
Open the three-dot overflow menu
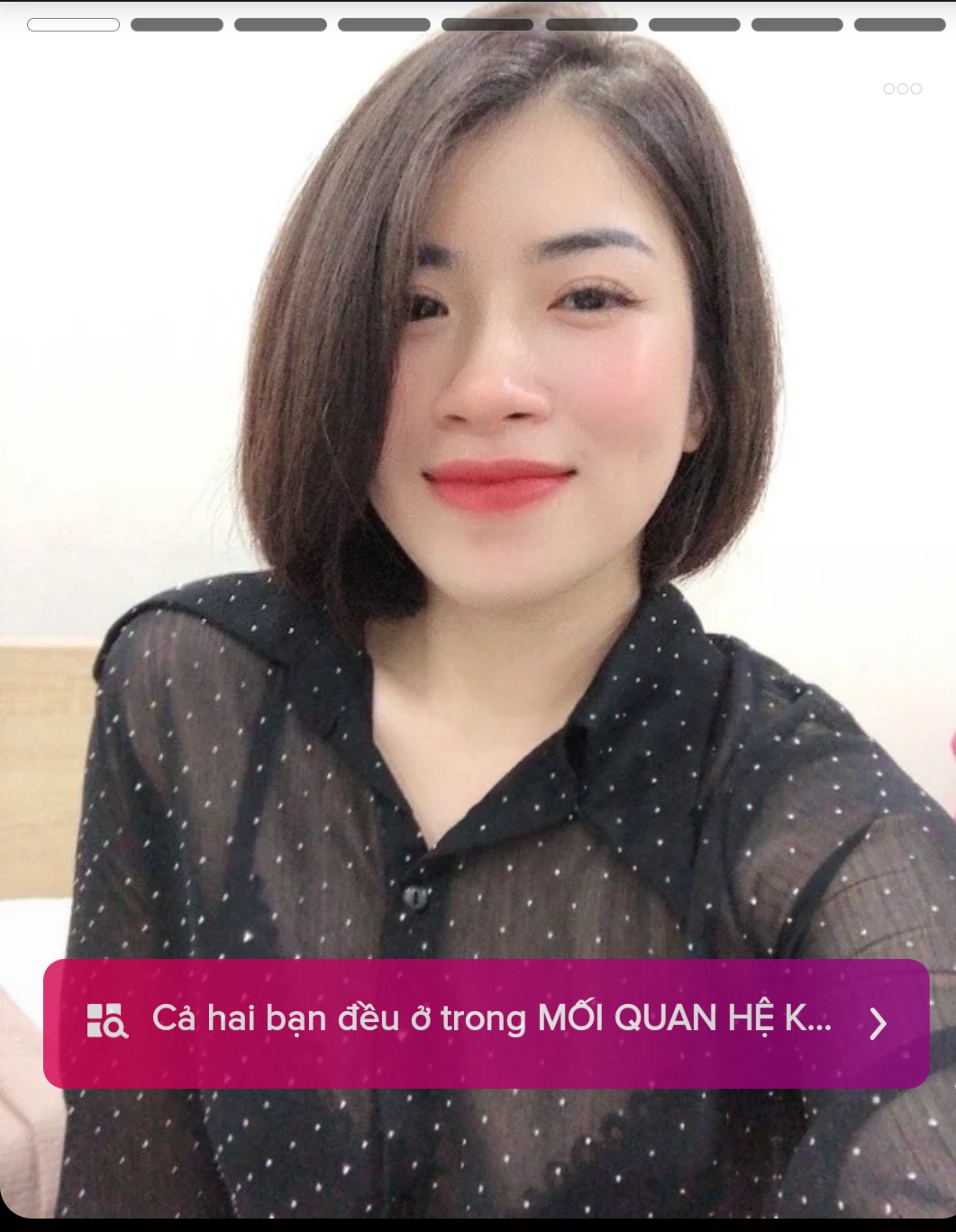tap(902, 88)
